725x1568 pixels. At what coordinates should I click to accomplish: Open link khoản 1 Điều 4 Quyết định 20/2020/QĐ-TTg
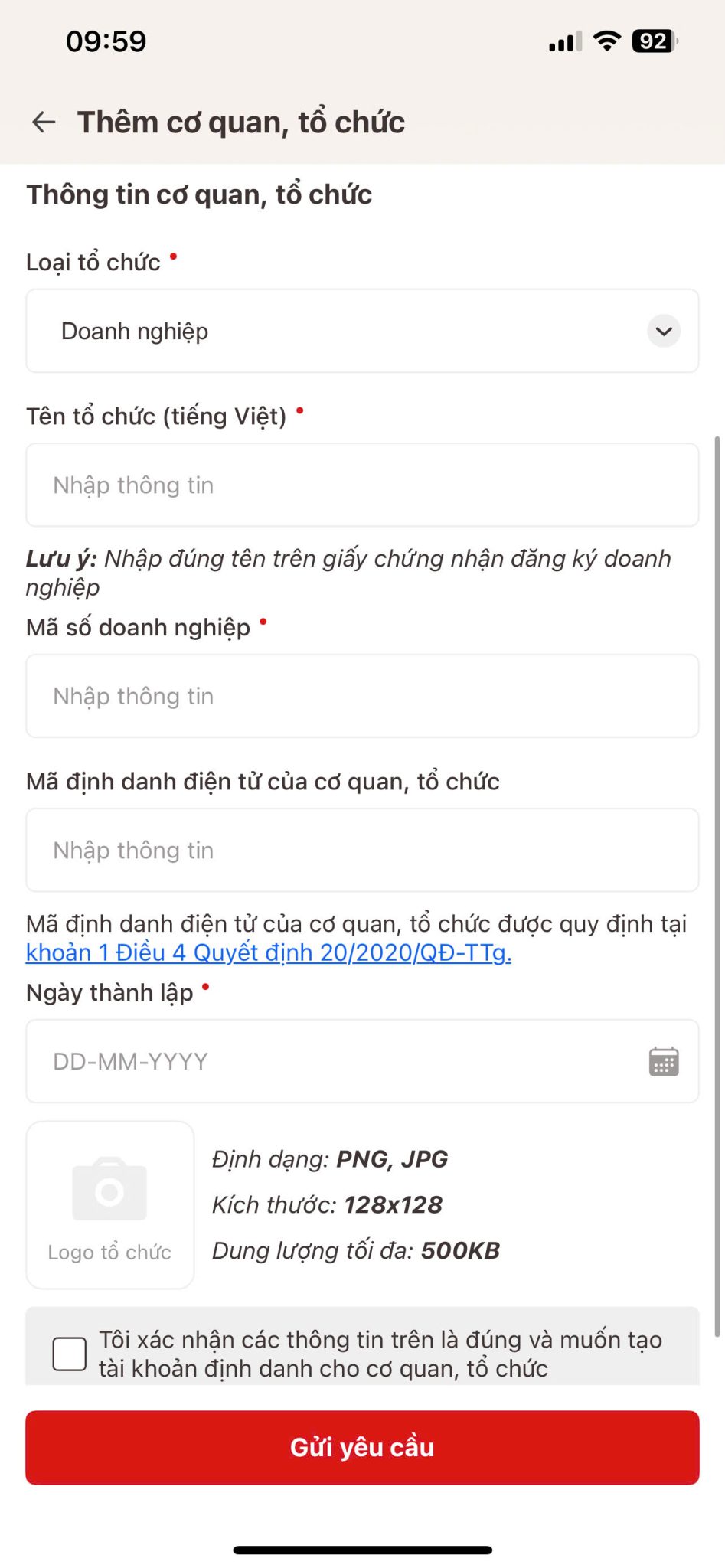[x=268, y=952]
